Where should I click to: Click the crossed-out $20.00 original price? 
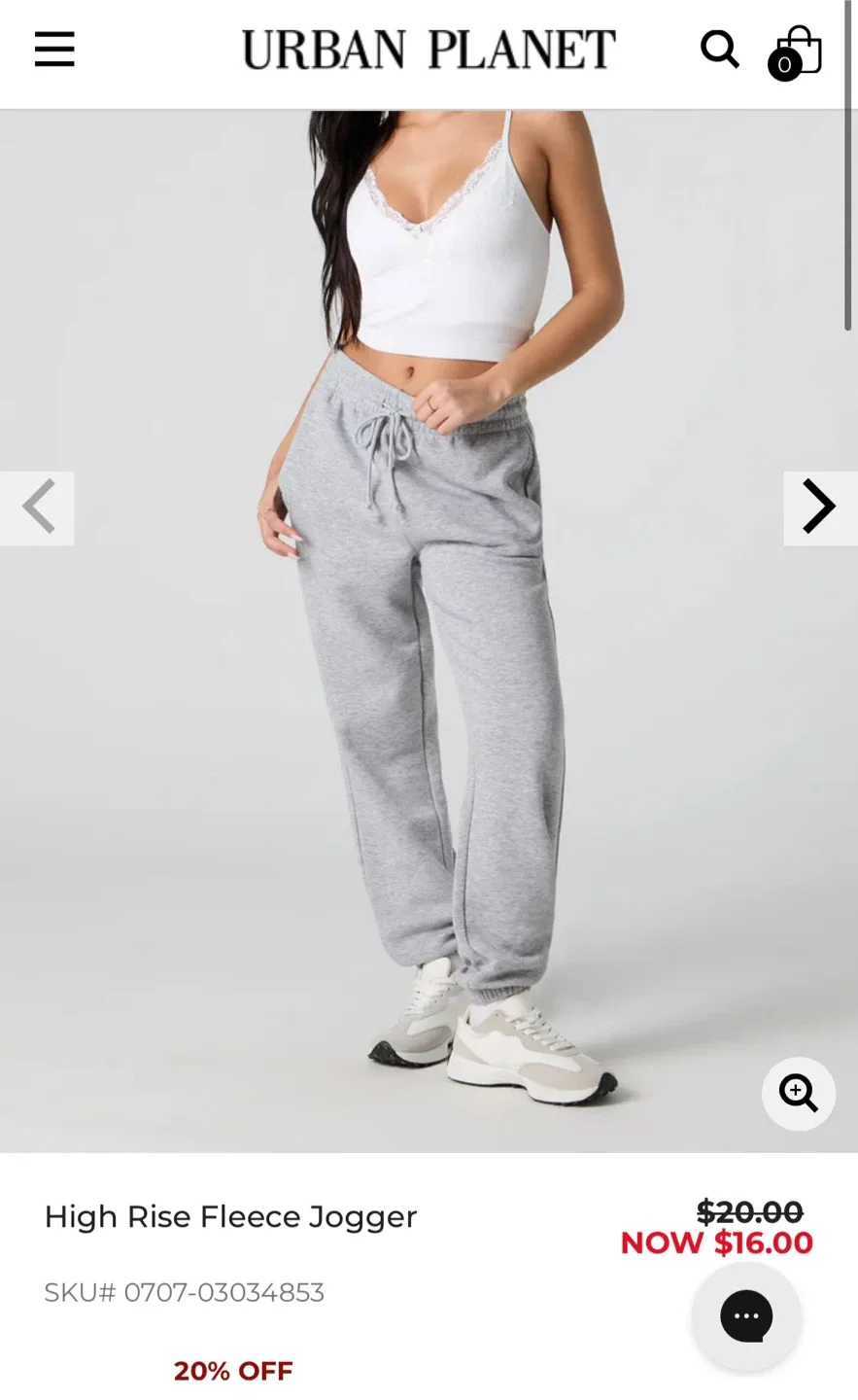click(747, 1211)
